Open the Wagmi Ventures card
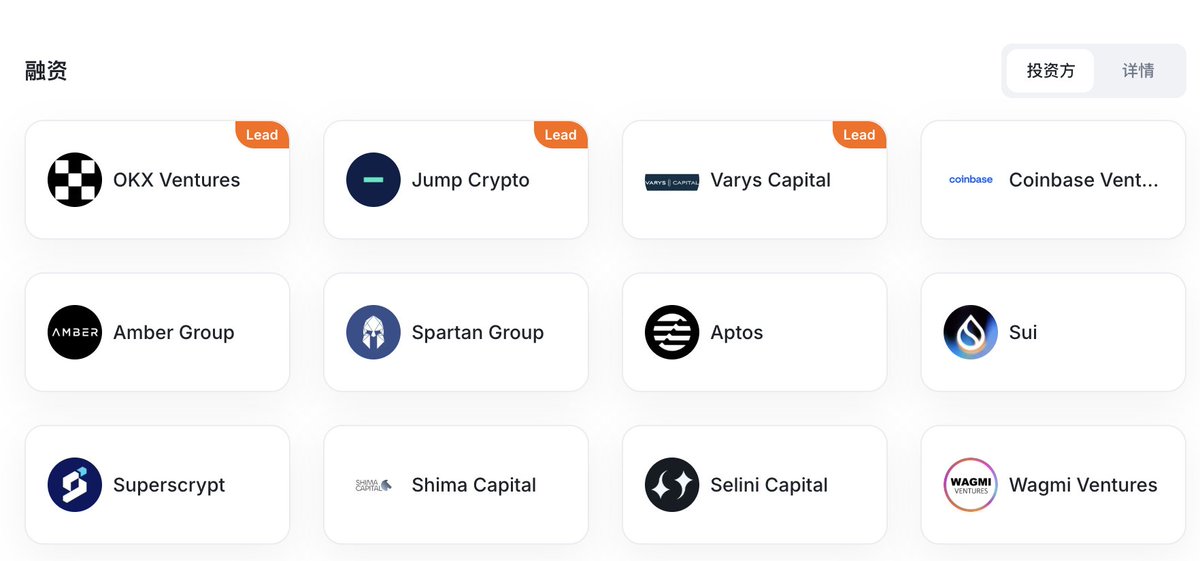This screenshot has width=1200, height=561. point(1053,485)
